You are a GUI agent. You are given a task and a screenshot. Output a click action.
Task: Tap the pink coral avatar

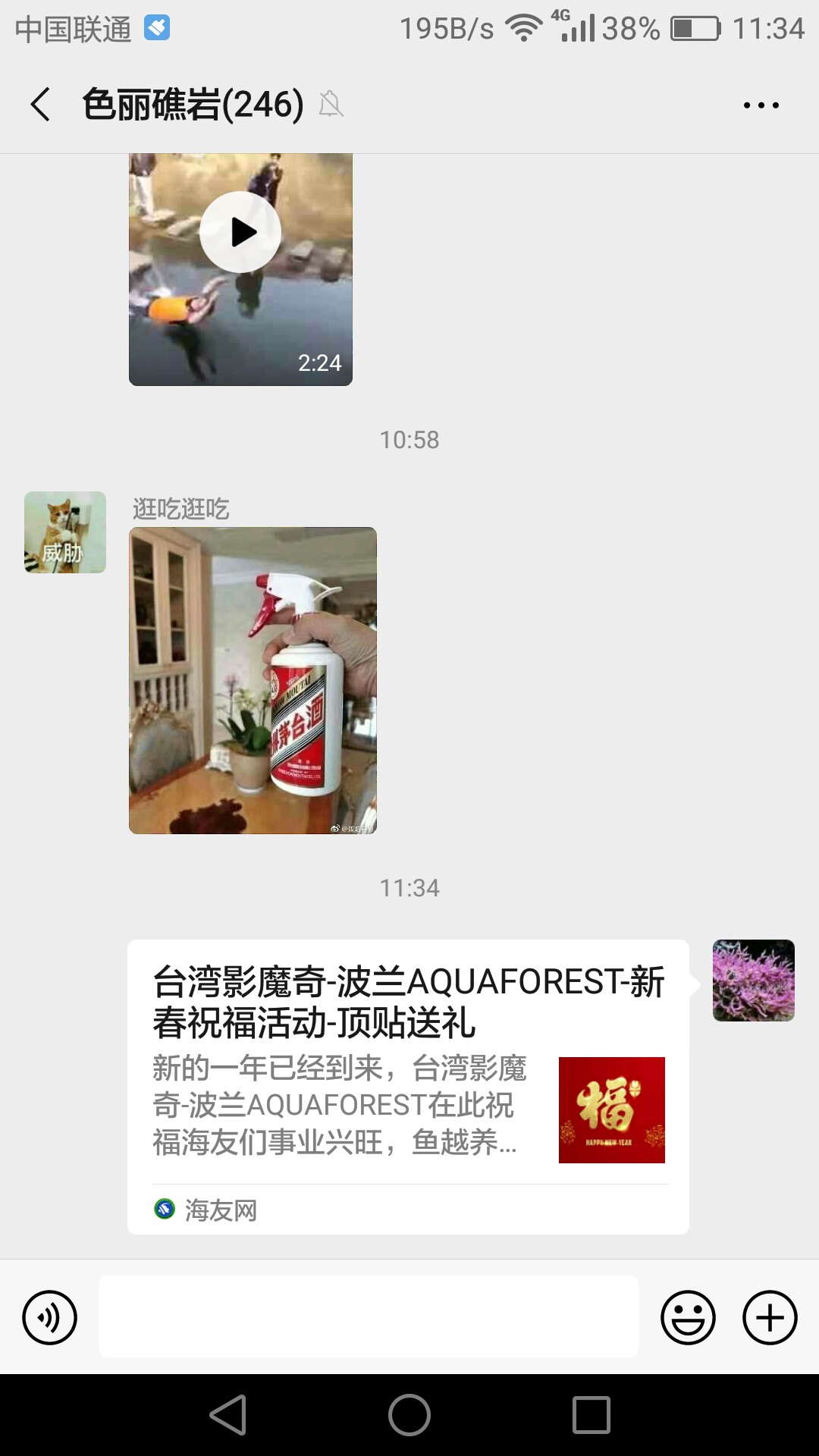[753, 981]
